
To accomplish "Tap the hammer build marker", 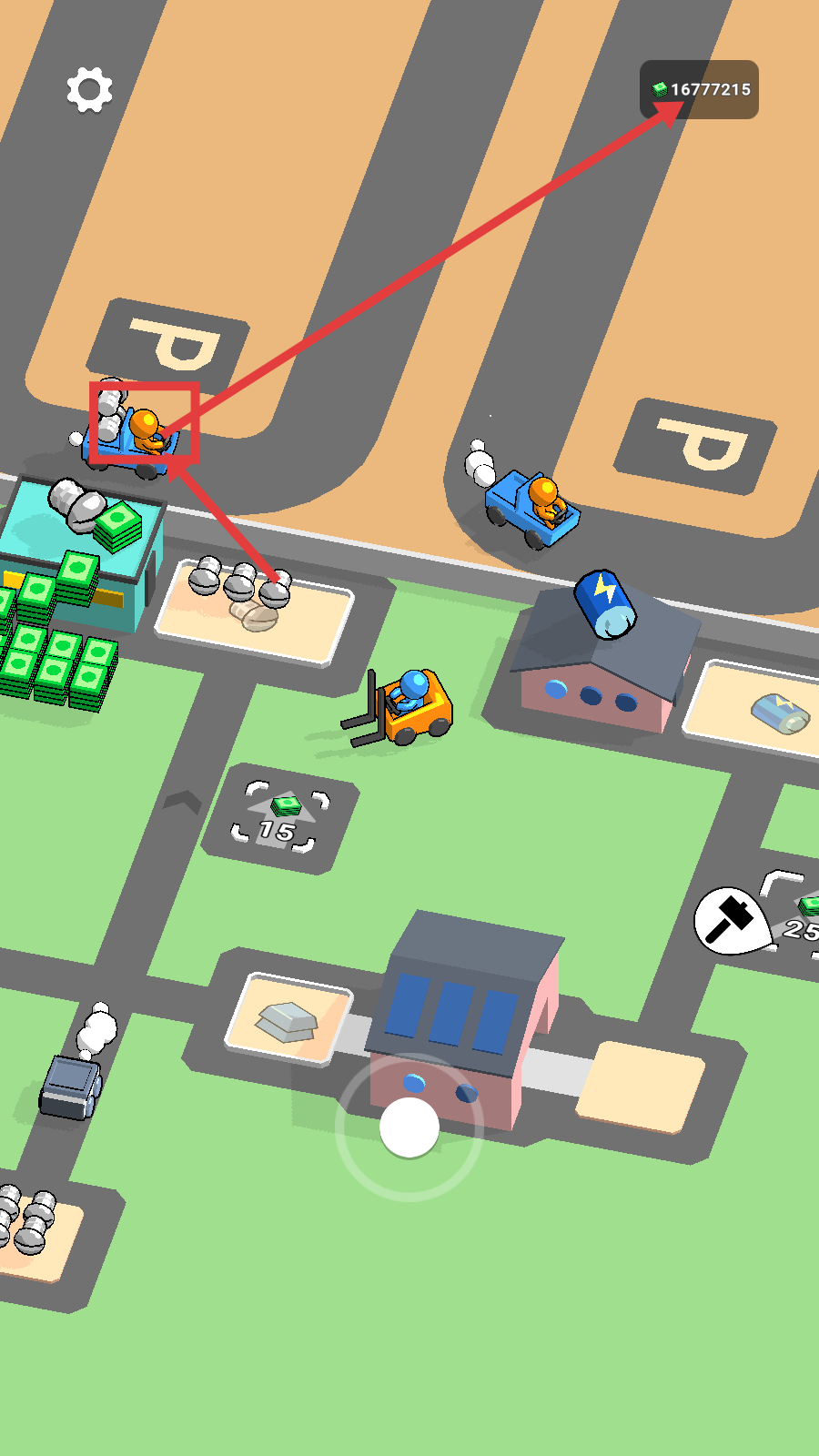I will click(x=730, y=919).
